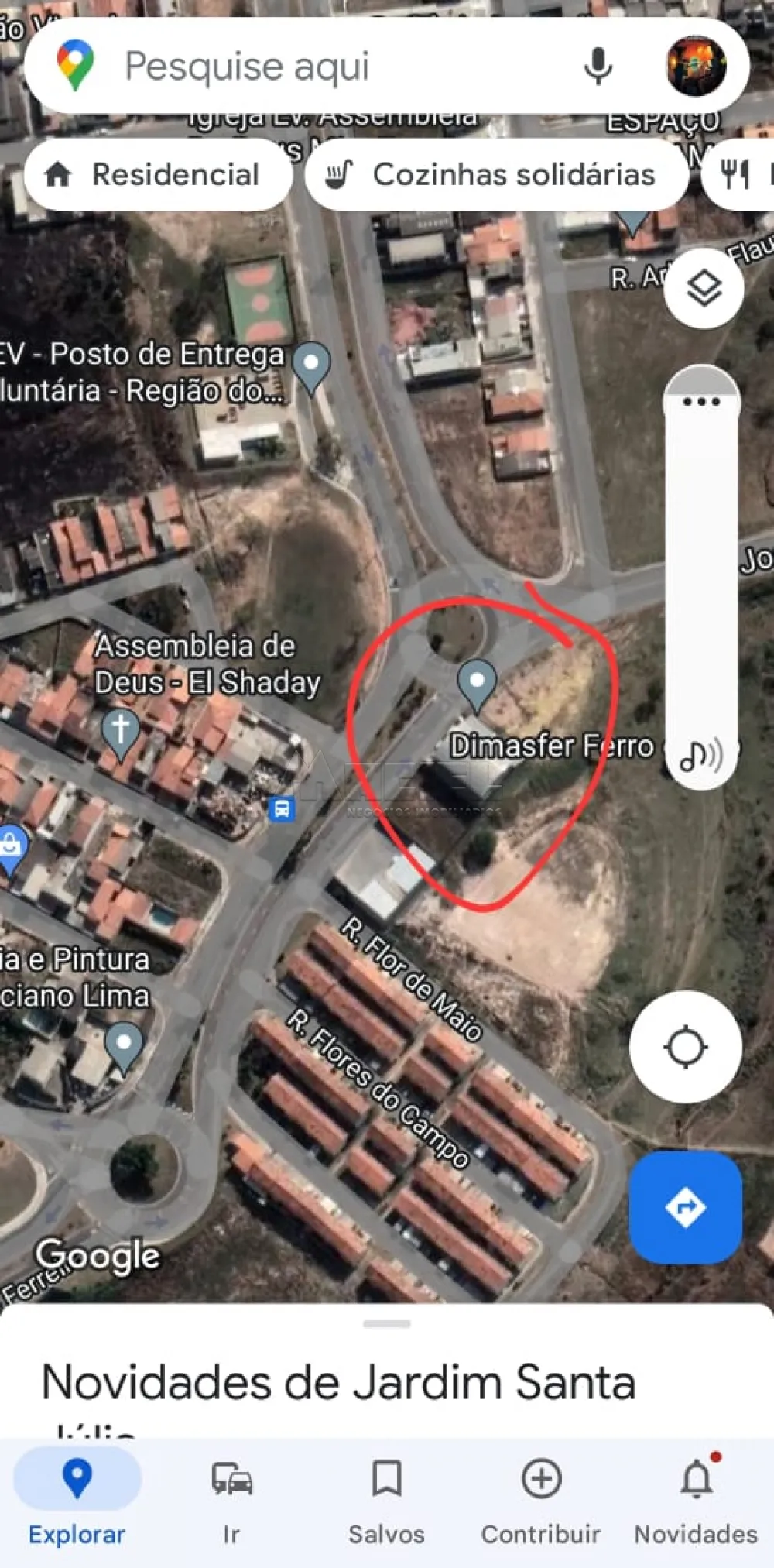The height and width of the screenshot is (1568, 774).
Task: Open volume panel's three-dot settings
Action: pyautogui.click(x=701, y=402)
